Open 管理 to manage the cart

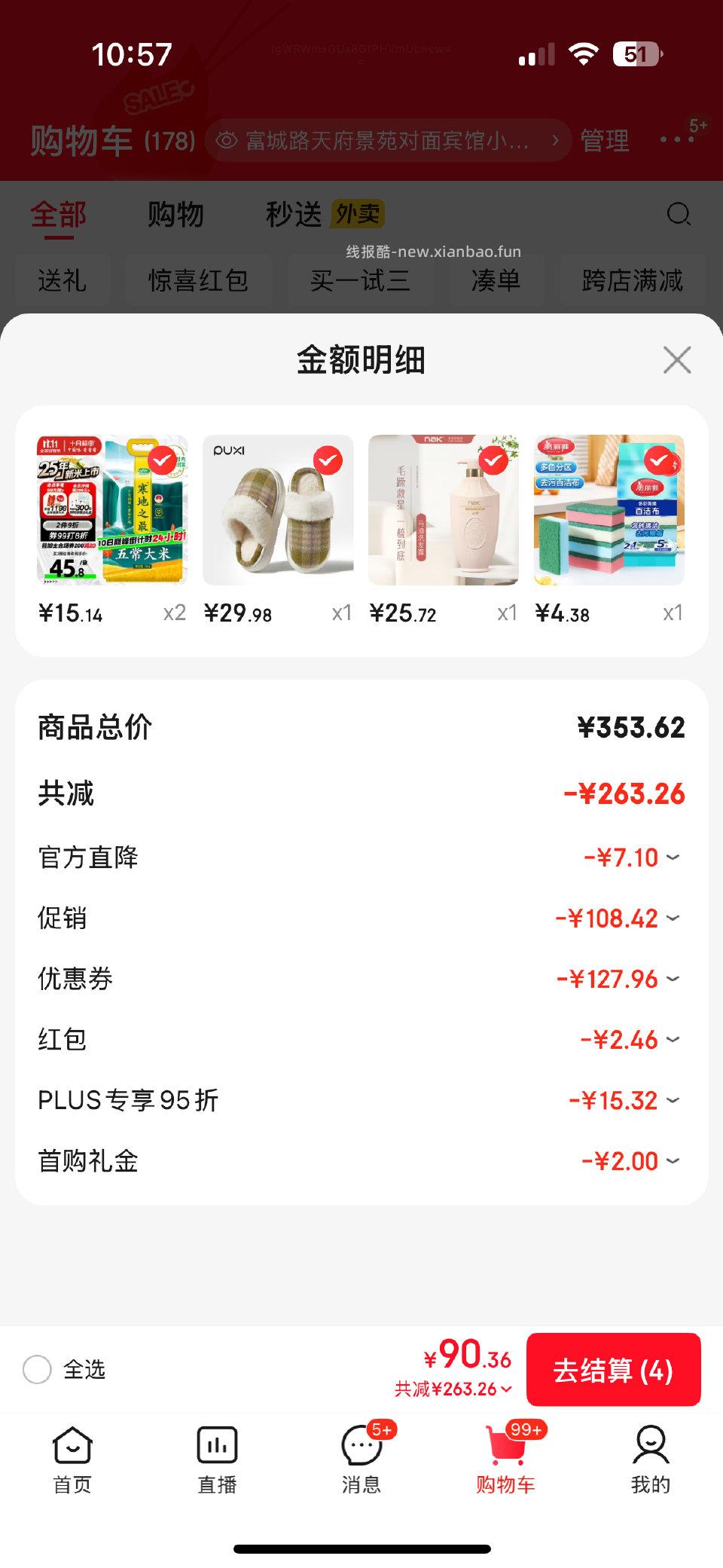click(604, 139)
